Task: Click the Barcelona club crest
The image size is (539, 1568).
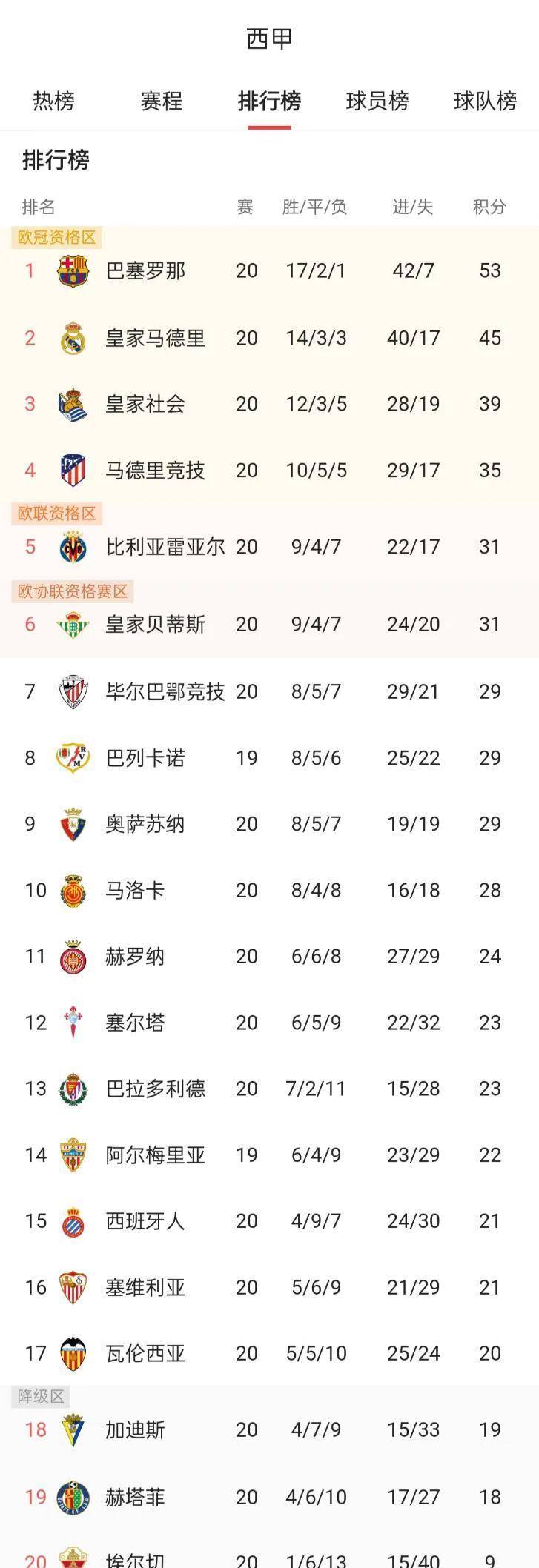Action: 72,270
